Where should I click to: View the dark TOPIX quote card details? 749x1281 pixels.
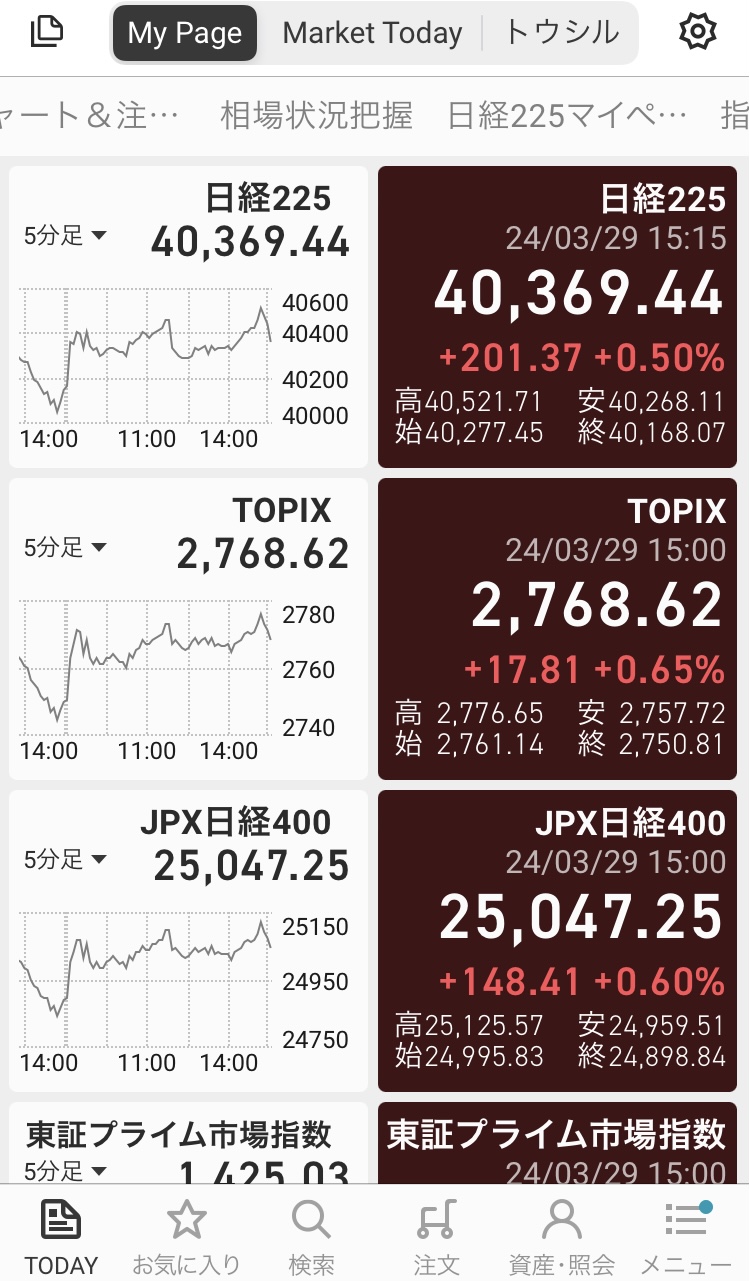pyautogui.click(x=557, y=629)
